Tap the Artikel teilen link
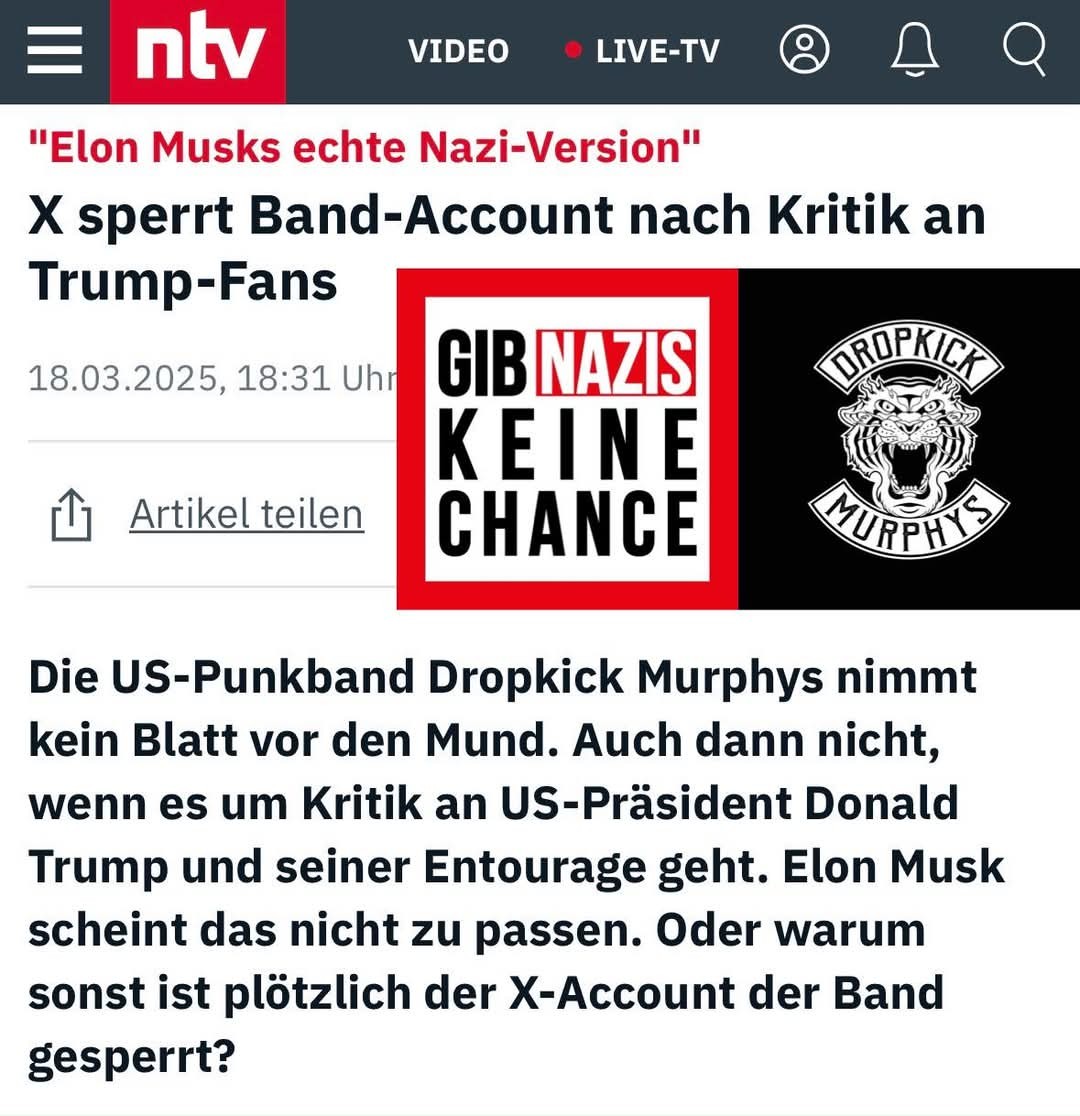The image size is (1080, 1116). [246, 515]
